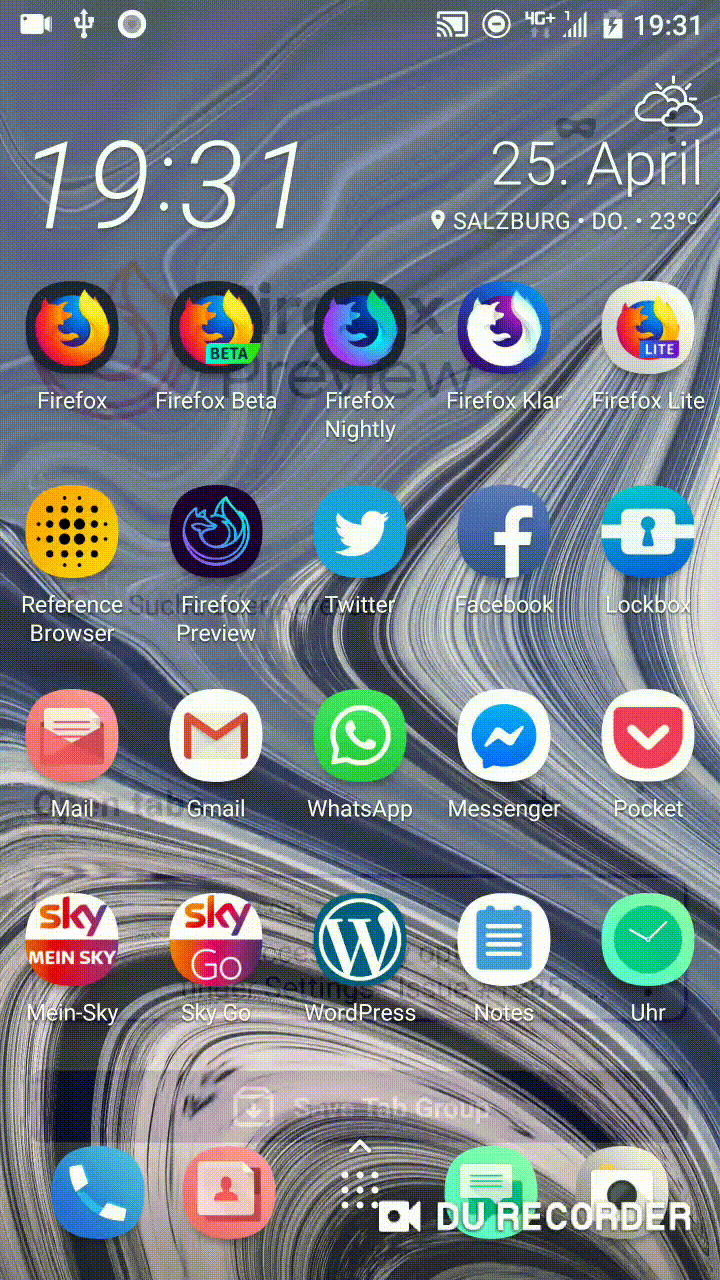Launch Sky Go
Screen dimensions: 720x1280
(216, 939)
